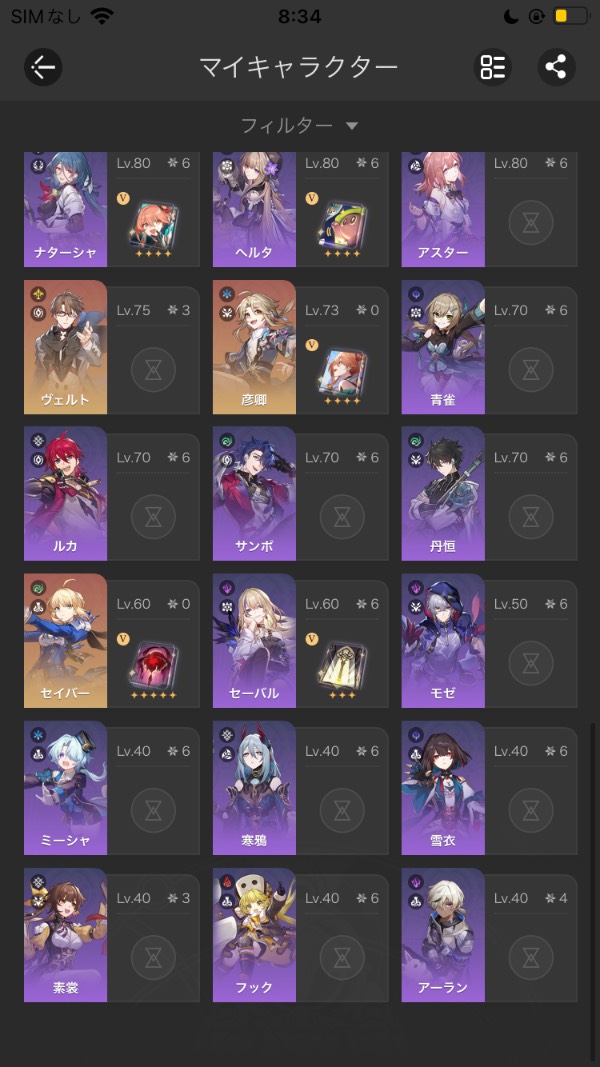This screenshot has width=600, height=1067.
Task: View ヴェルト character details
Action: pos(65,347)
